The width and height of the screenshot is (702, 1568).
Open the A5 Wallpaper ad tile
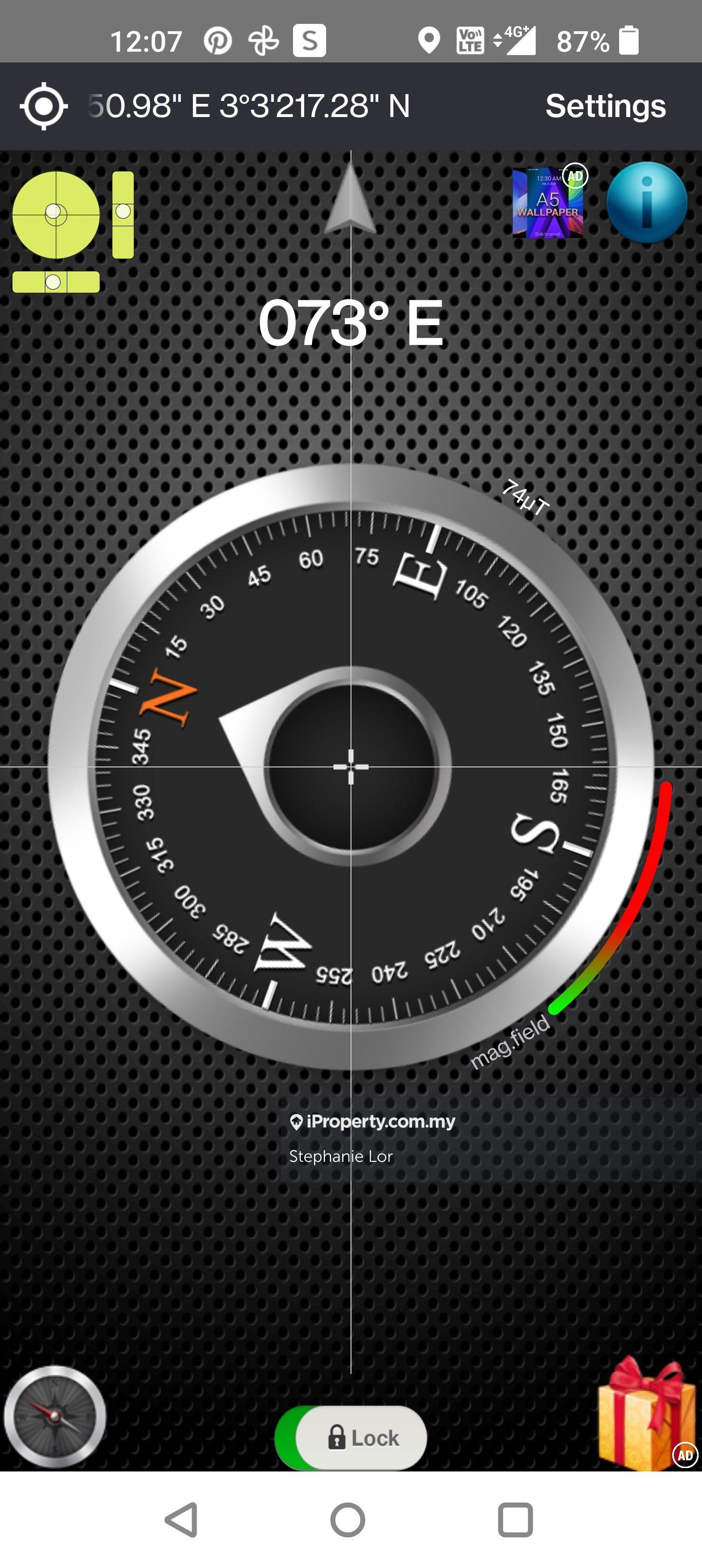[548, 202]
